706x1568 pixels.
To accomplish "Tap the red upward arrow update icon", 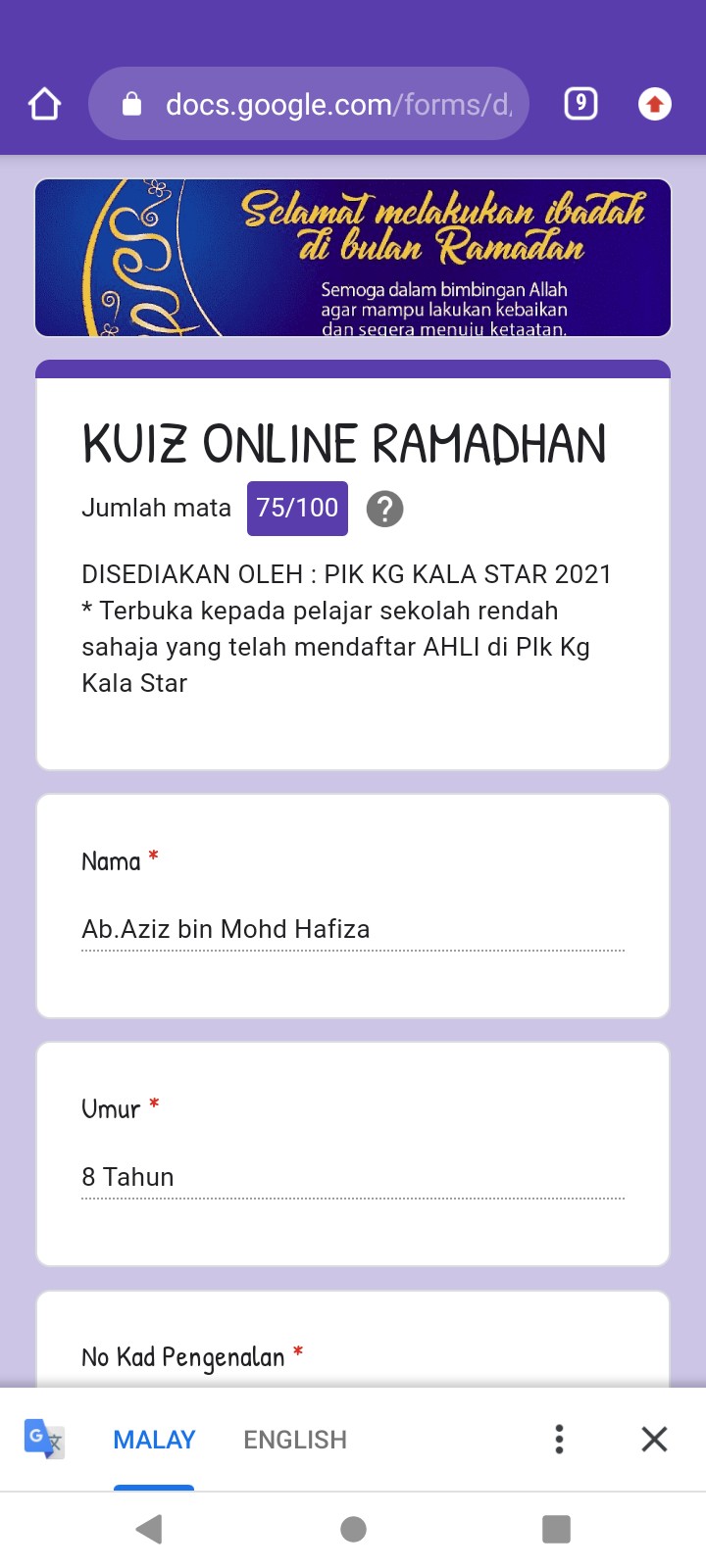I will 654,104.
